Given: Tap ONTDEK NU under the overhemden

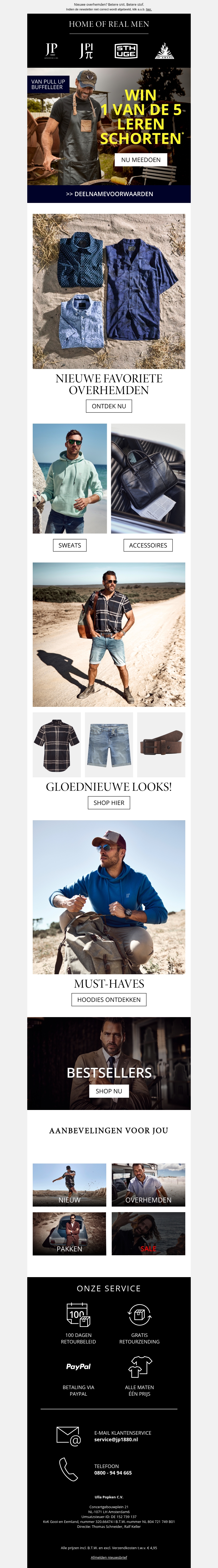Looking at the screenshot, I should (109, 406).
